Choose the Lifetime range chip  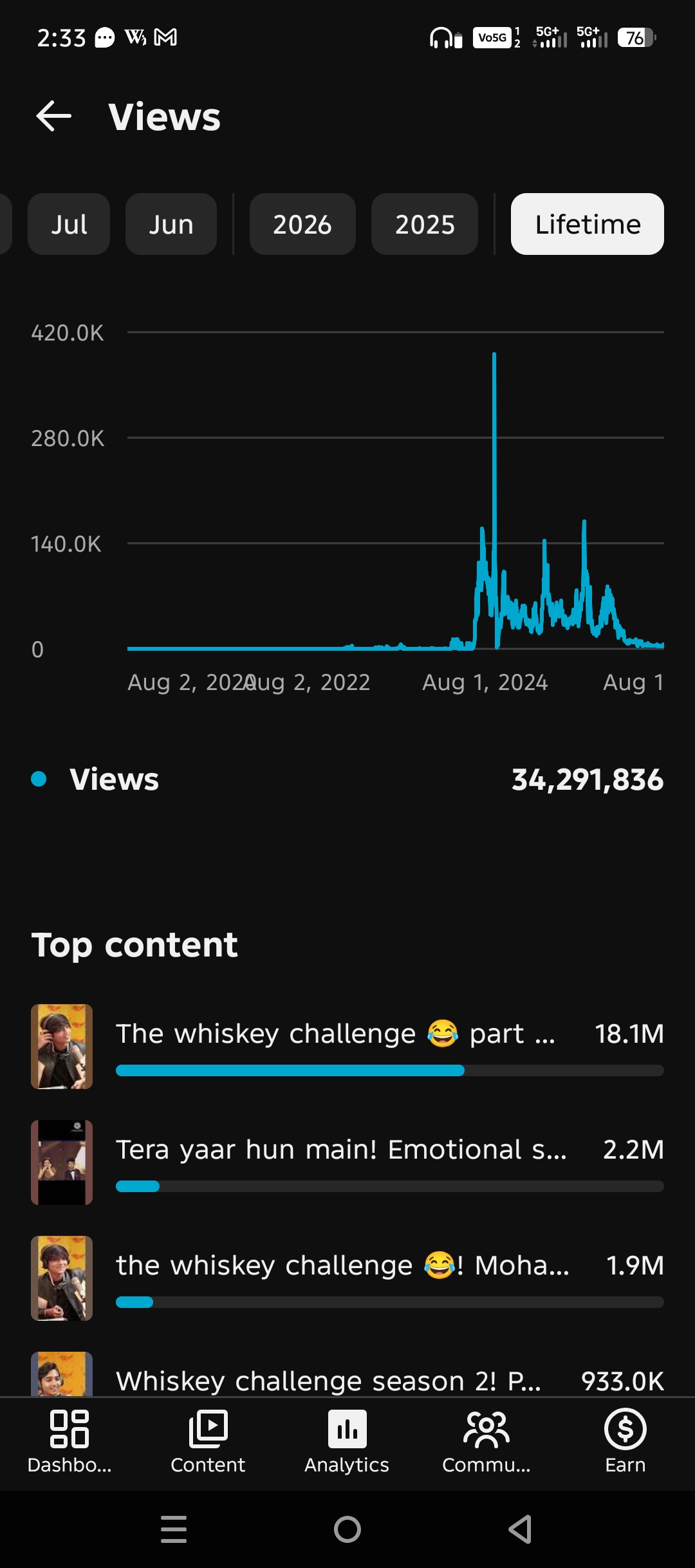pos(588,224)
